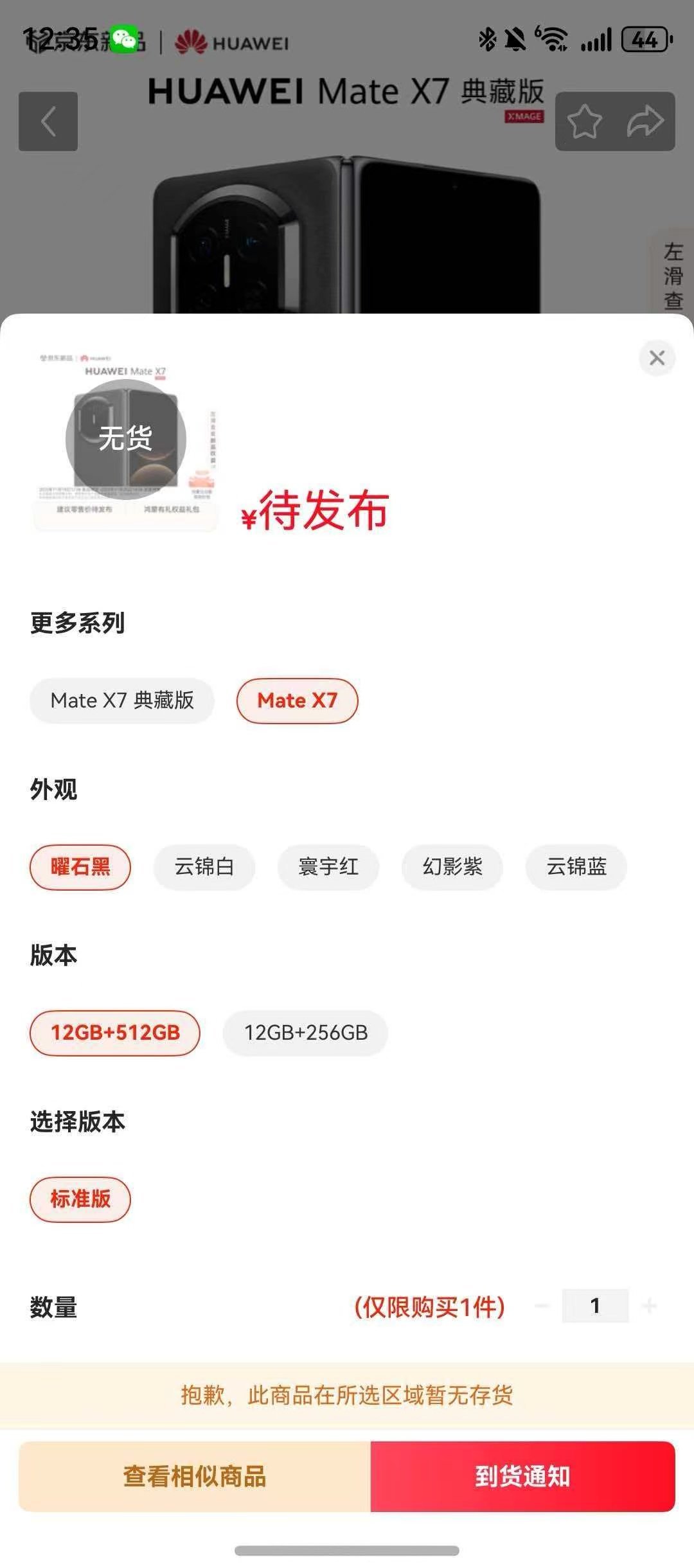Screen dimensions: 694x1568
Task: Tap the back arrow above the product image
Action: (48, 122)
